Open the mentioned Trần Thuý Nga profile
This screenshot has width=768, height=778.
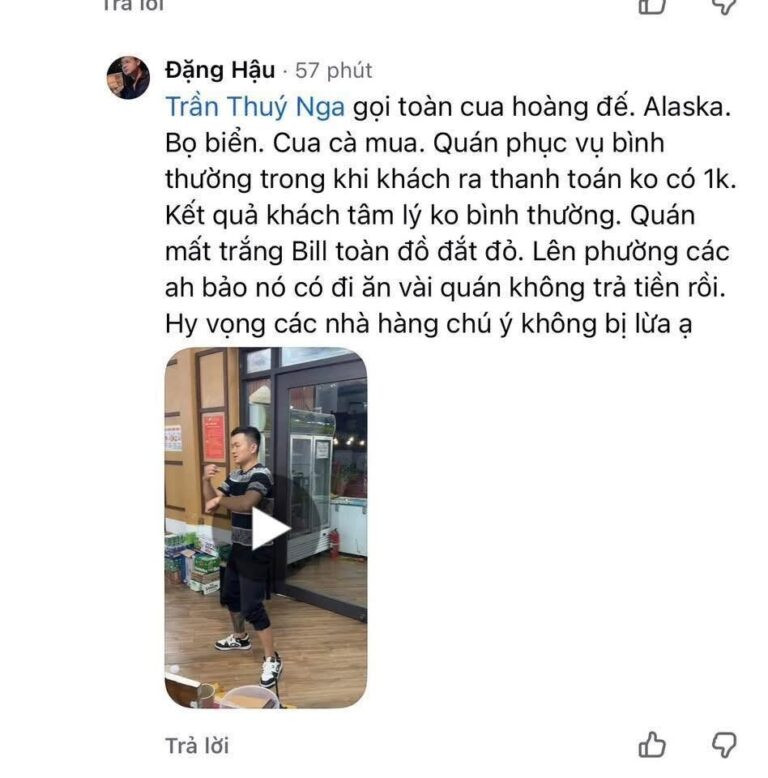click(x=255, y=107)
